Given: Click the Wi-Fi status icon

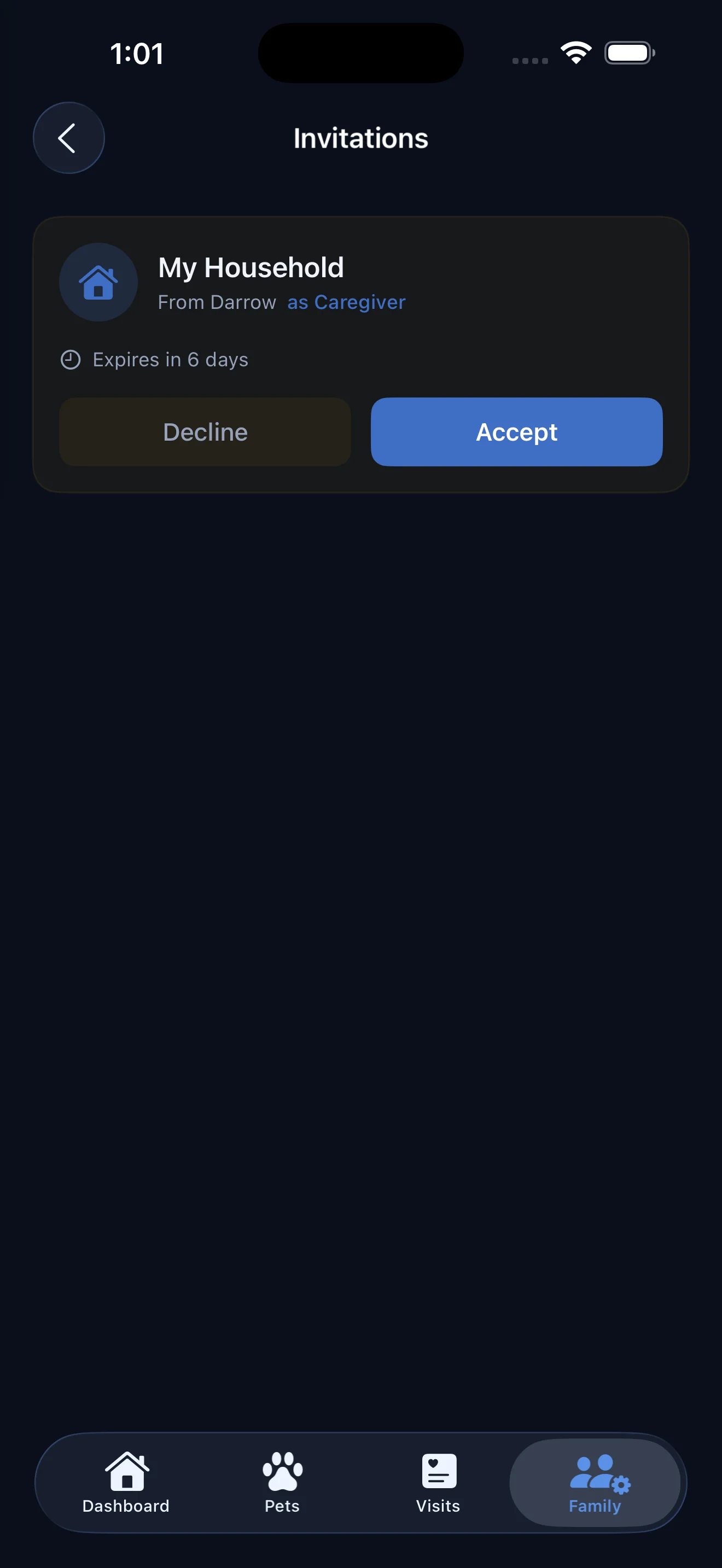Looking at the screenshot, I should (575, 53).
